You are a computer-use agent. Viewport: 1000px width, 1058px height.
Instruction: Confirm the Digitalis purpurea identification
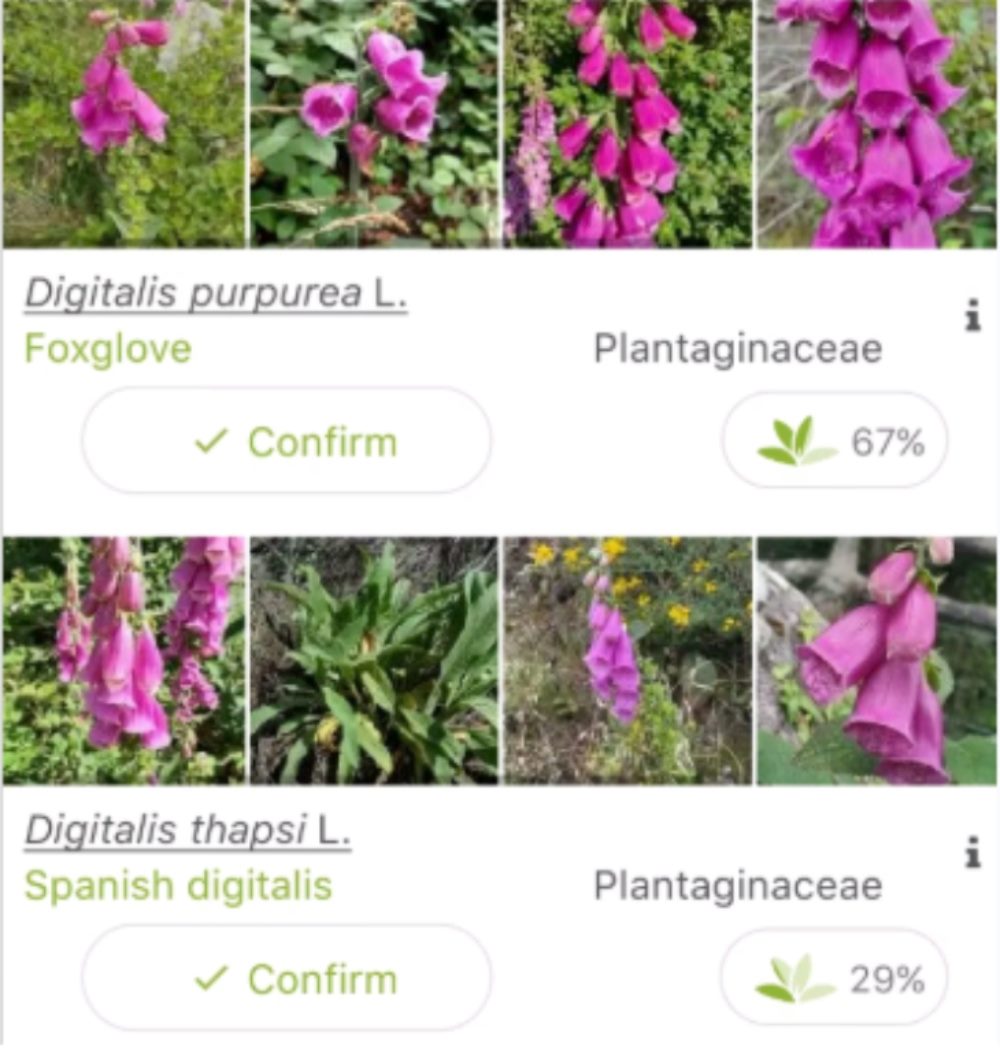[x=287, y=440]
